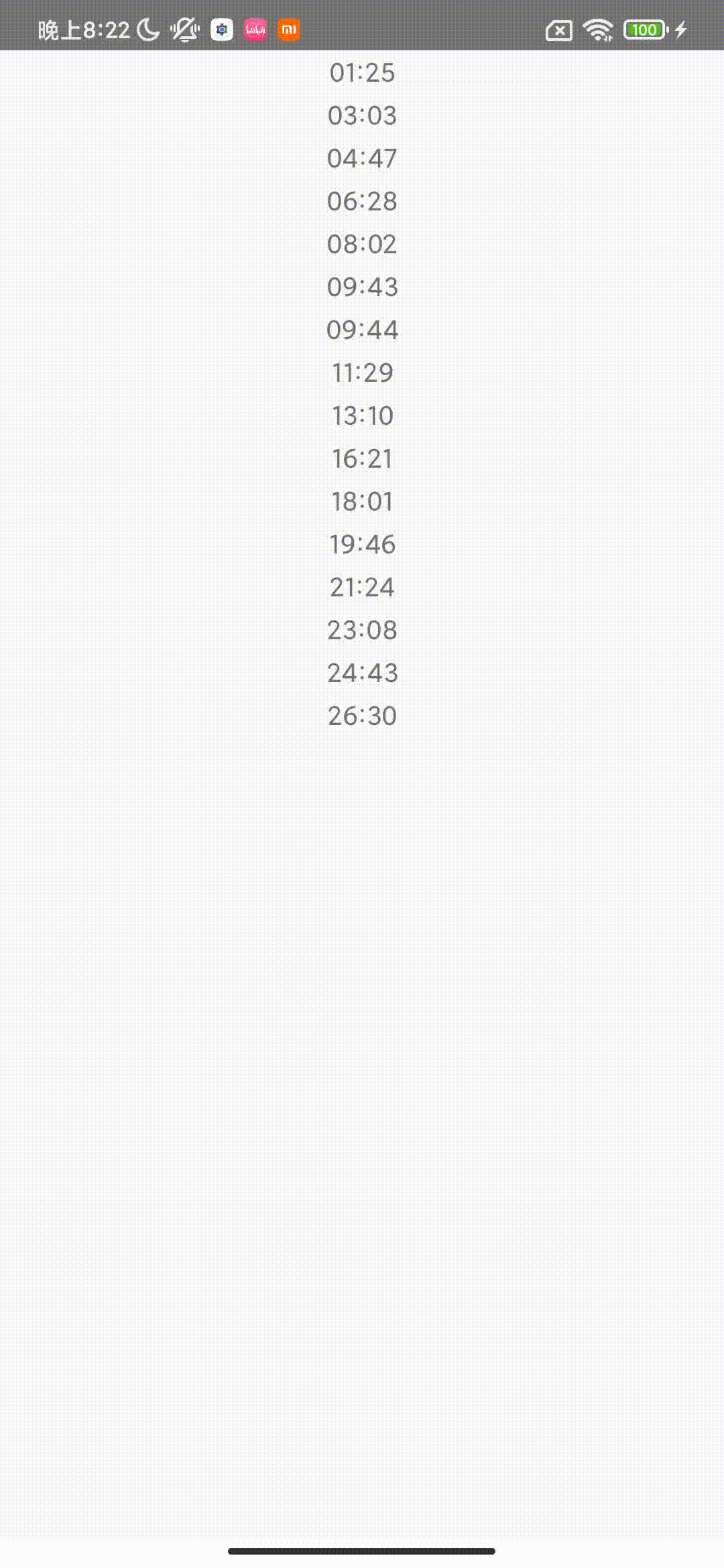Jump to the 03:03 time mark
724x1568 pixels.
[x=362, y=115]
